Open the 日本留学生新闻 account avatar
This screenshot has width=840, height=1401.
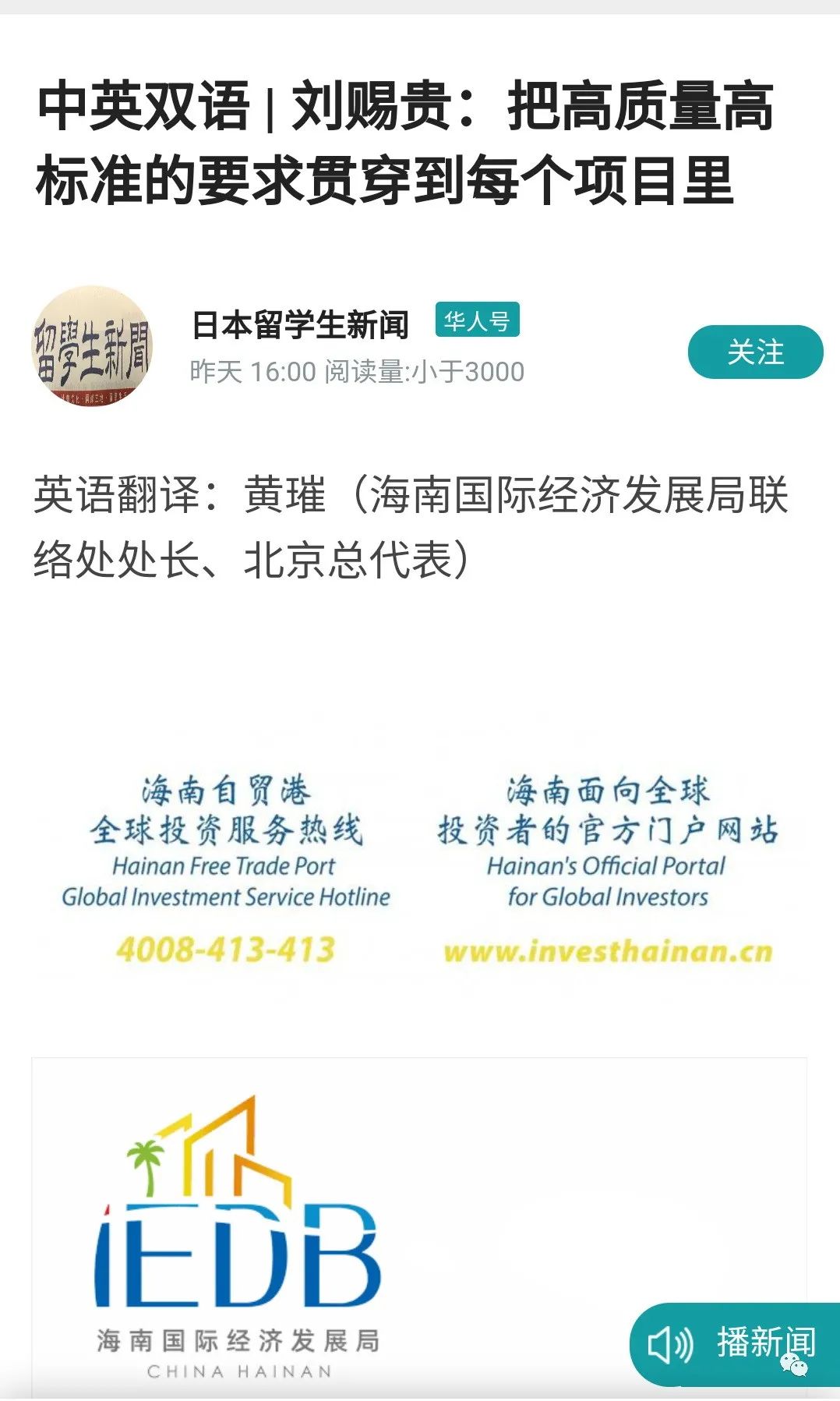92,346
